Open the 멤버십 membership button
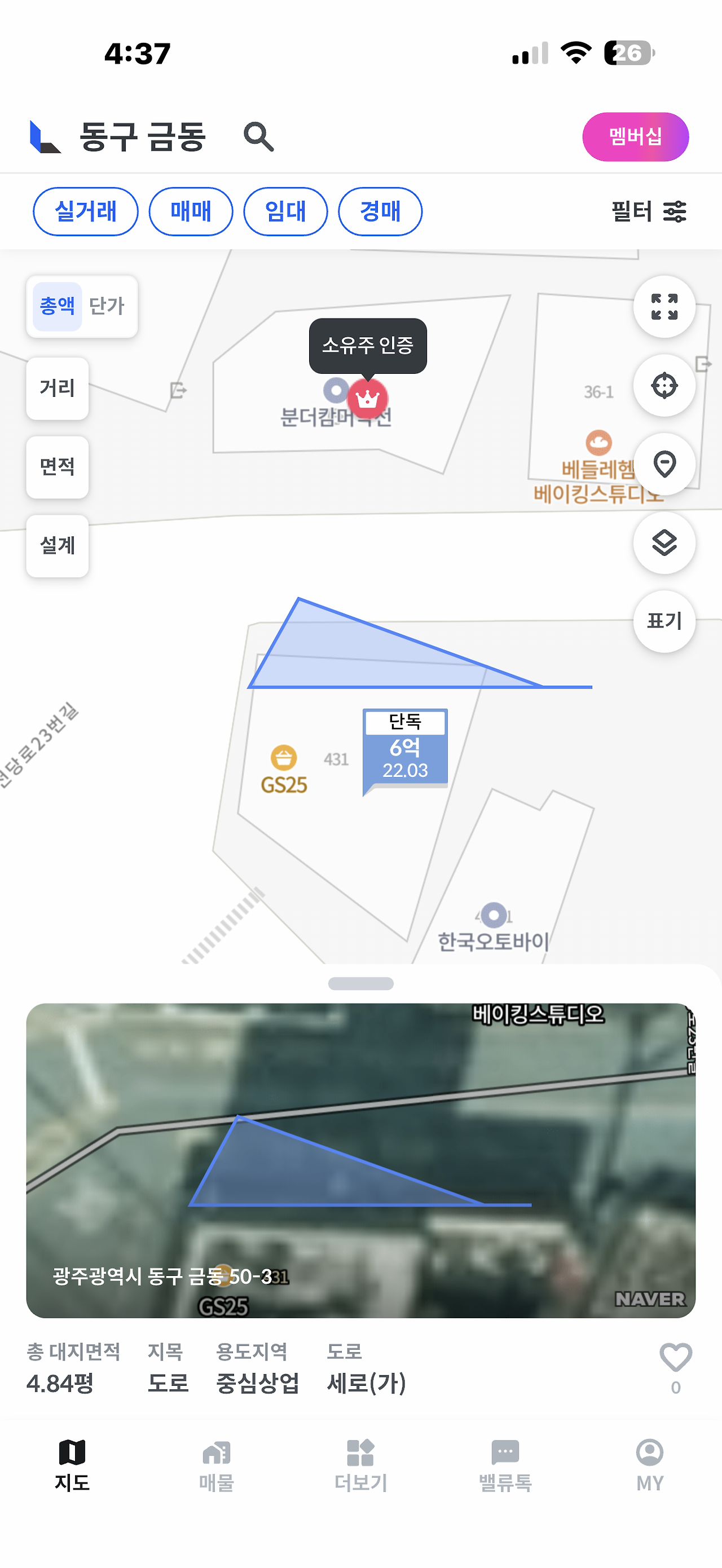Screen dimensions: 722x1568 click(635, 136)
